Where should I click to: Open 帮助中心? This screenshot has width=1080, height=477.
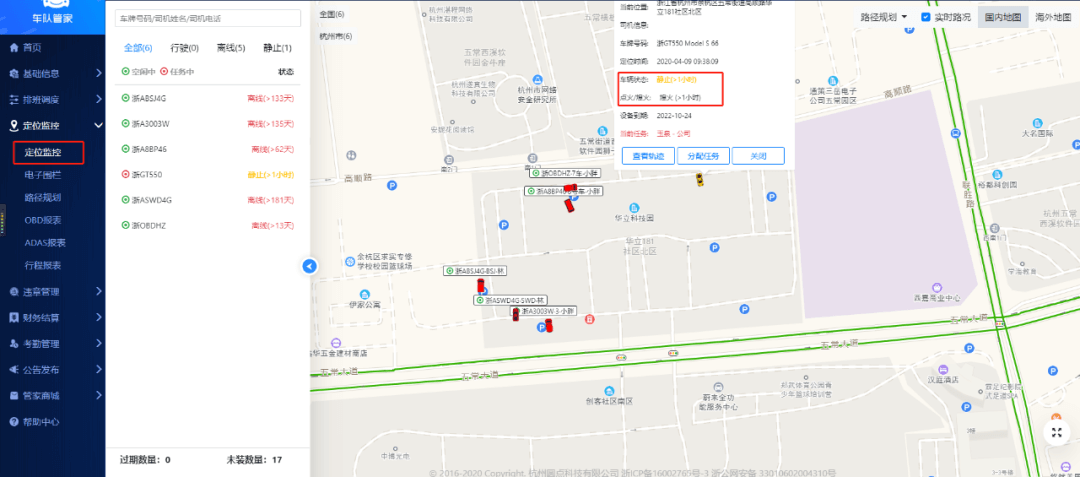click(x=41, y=421)
